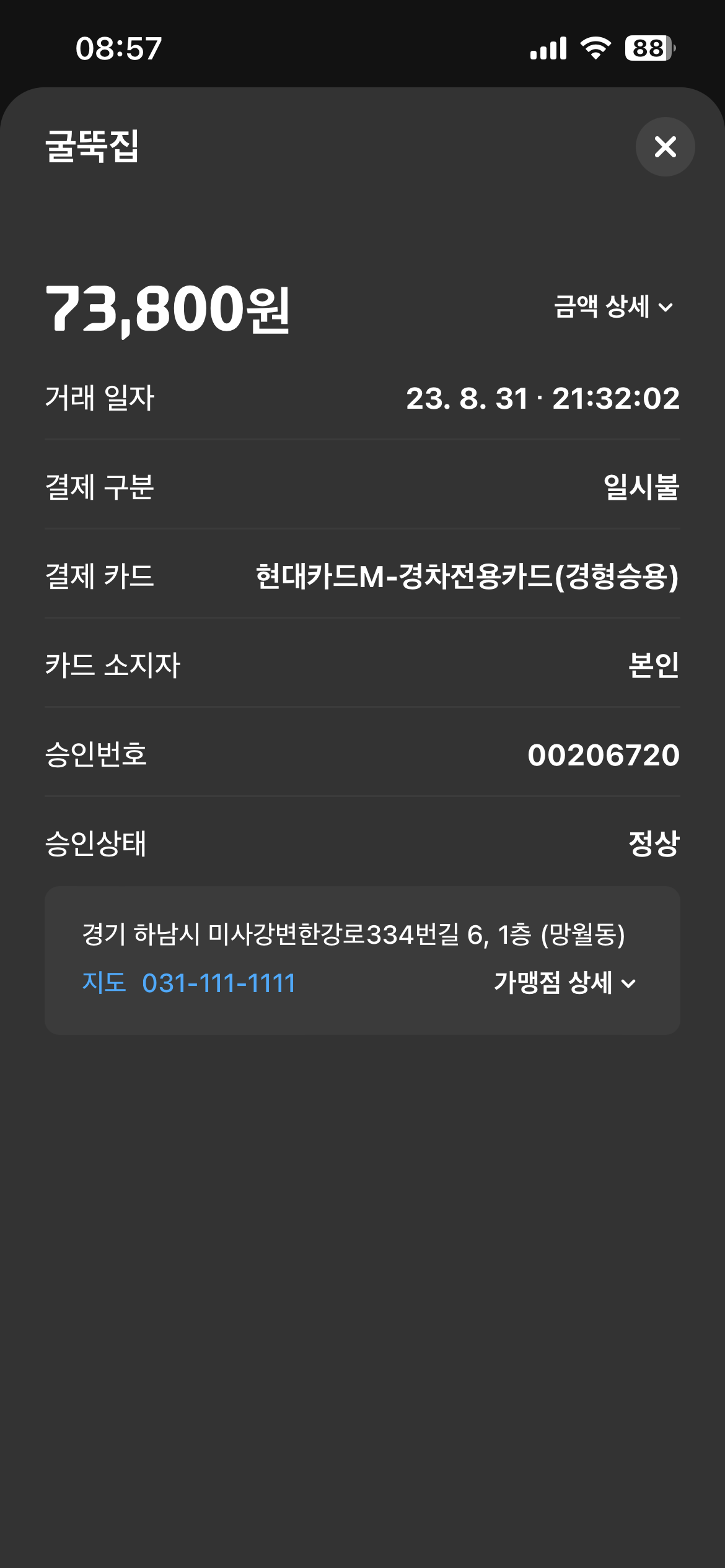
Task: Expand 가맹점 상세 merchant details
Action: (x=565, y=983)
